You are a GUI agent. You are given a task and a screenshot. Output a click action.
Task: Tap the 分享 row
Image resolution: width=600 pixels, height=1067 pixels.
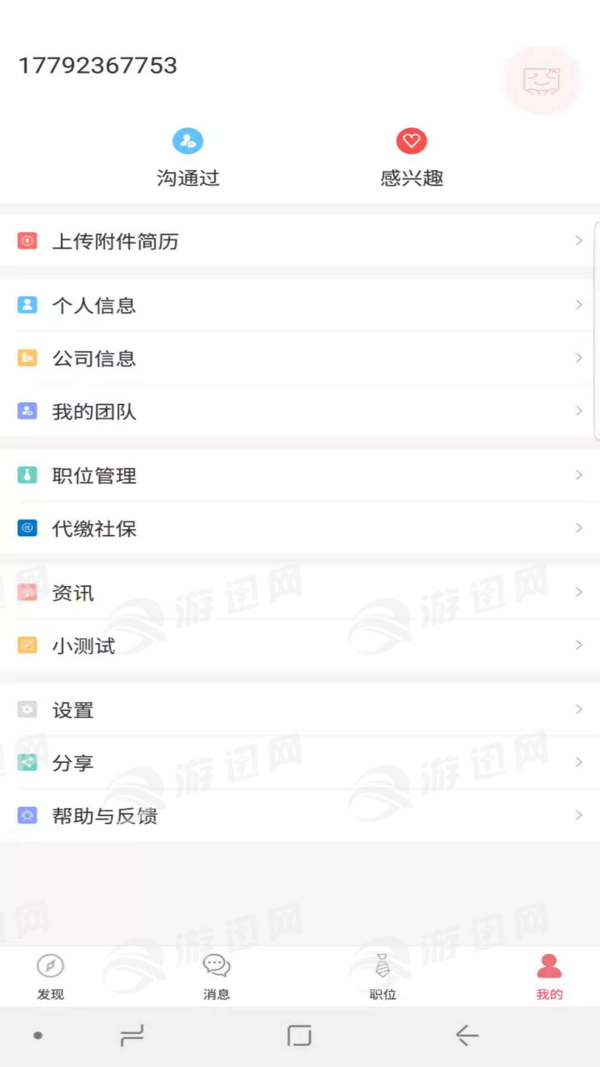click(x=300, y=763)
